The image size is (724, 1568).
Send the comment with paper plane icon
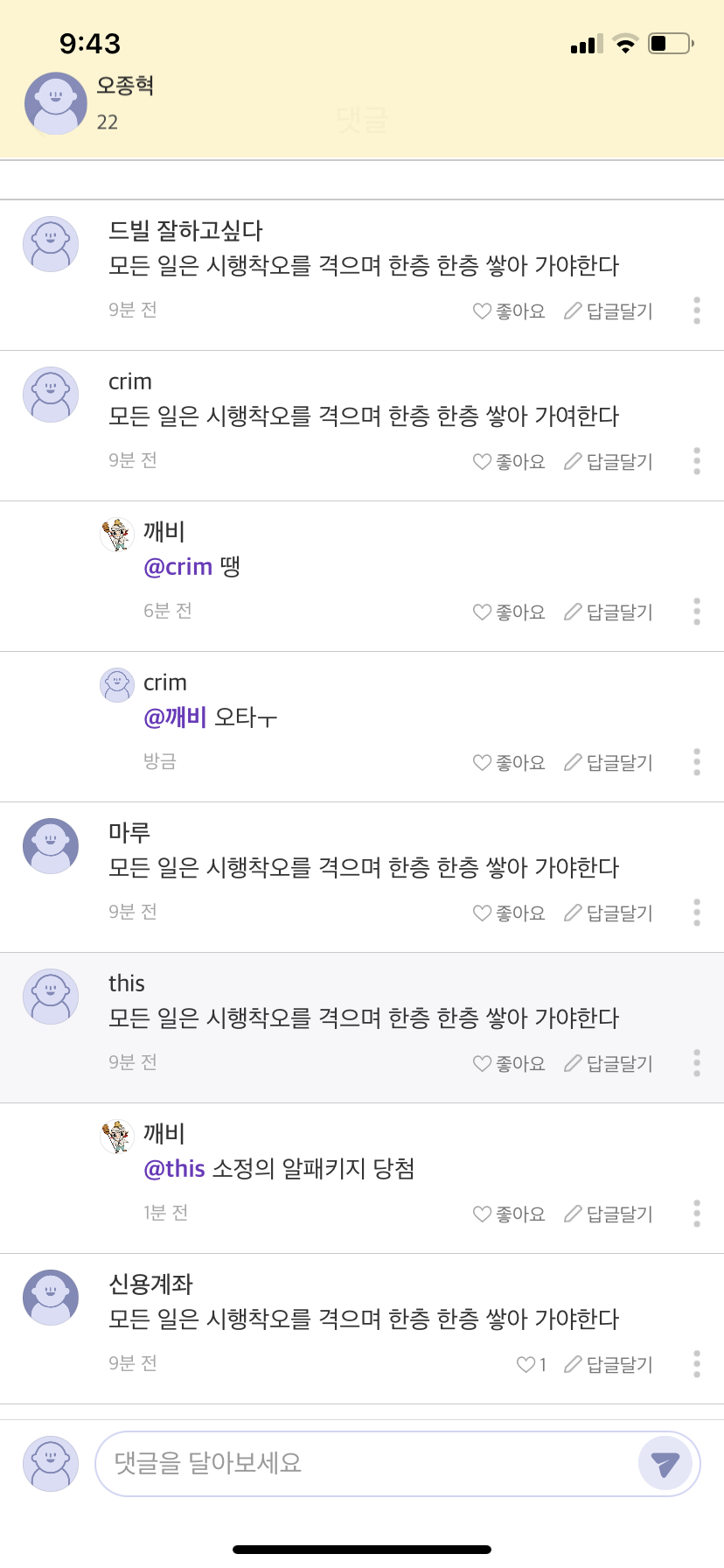(x=665, y=1463)
